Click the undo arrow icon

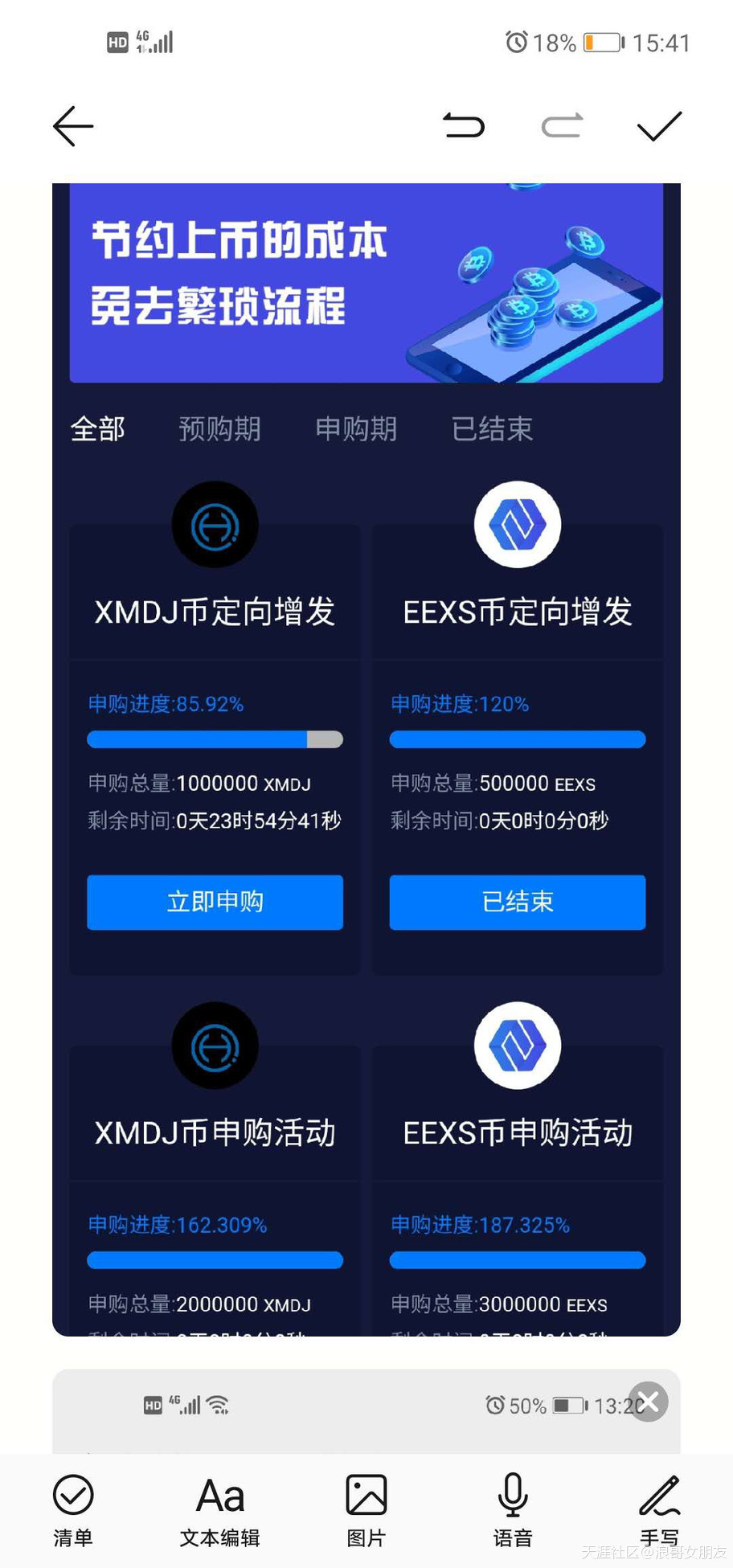(x=464, y=125)
